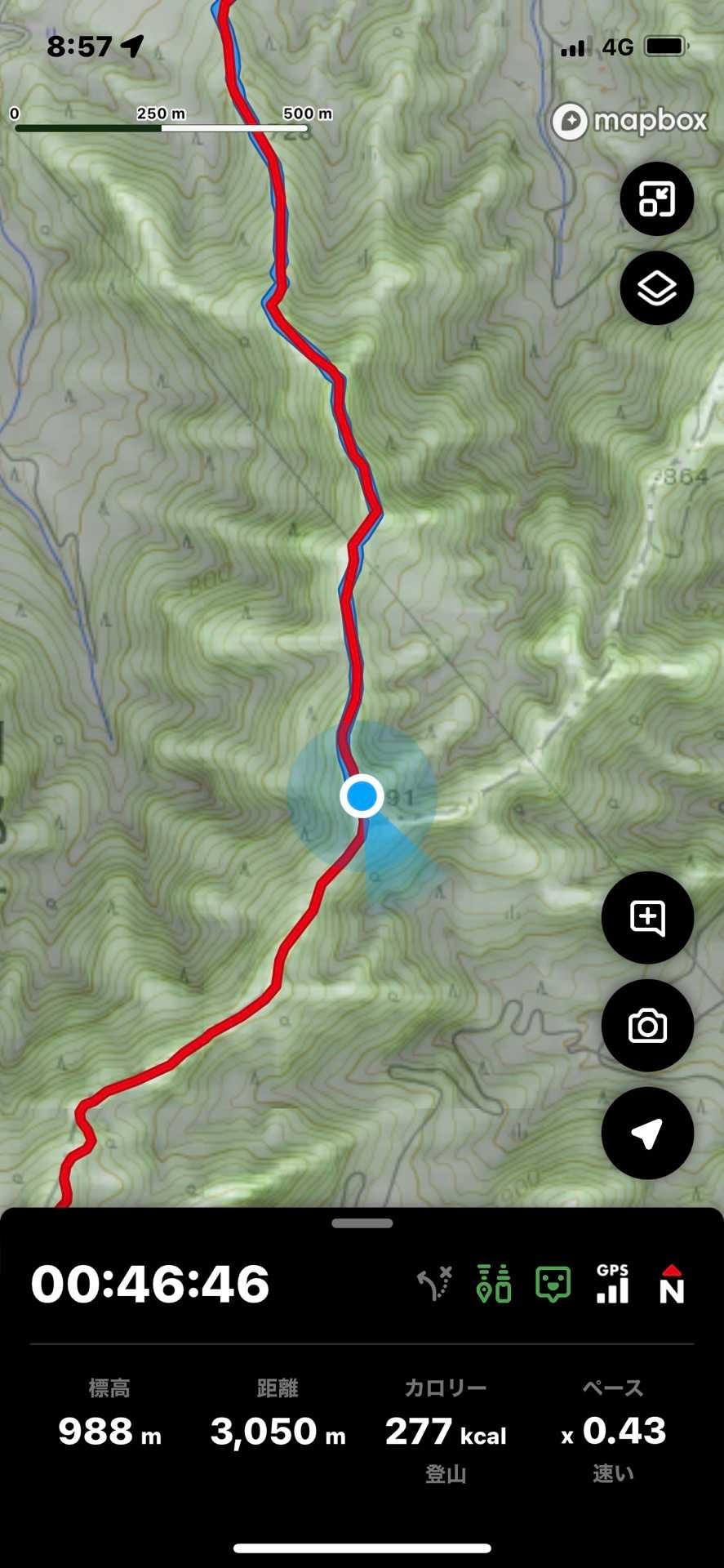The image size is (724, 1568).
Task: Tap the green location beacon icon
Action: [494, 1284]
